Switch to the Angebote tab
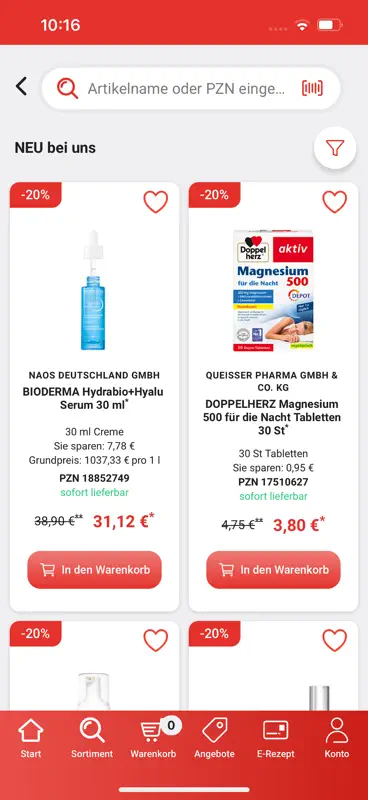This screenshot has height=800, width=368. 214,738
